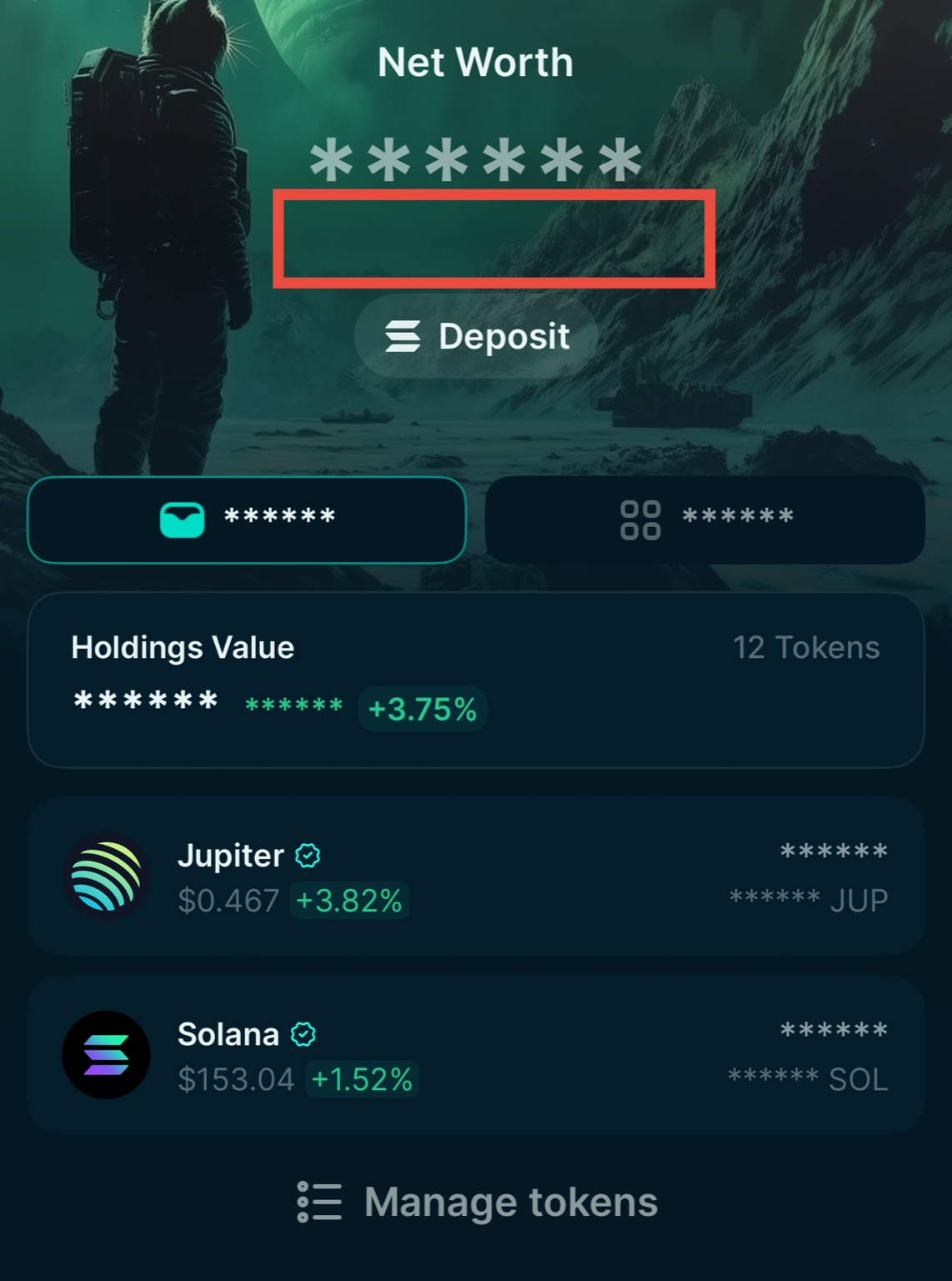Open the Jupiter token row
Viewport: 952px width, 1281px height.
(475, 876)
